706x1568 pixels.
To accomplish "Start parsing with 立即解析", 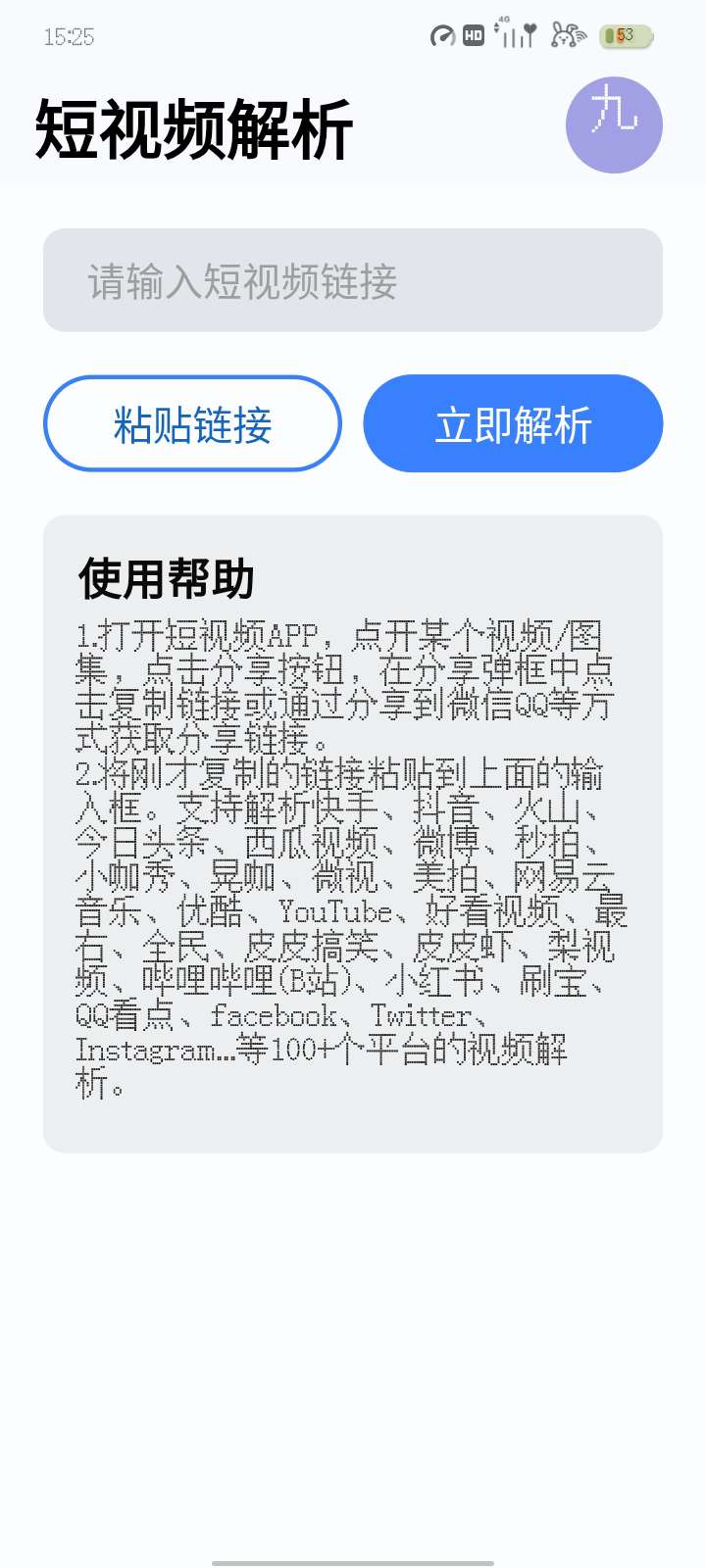I will click(x=513, y=424).
